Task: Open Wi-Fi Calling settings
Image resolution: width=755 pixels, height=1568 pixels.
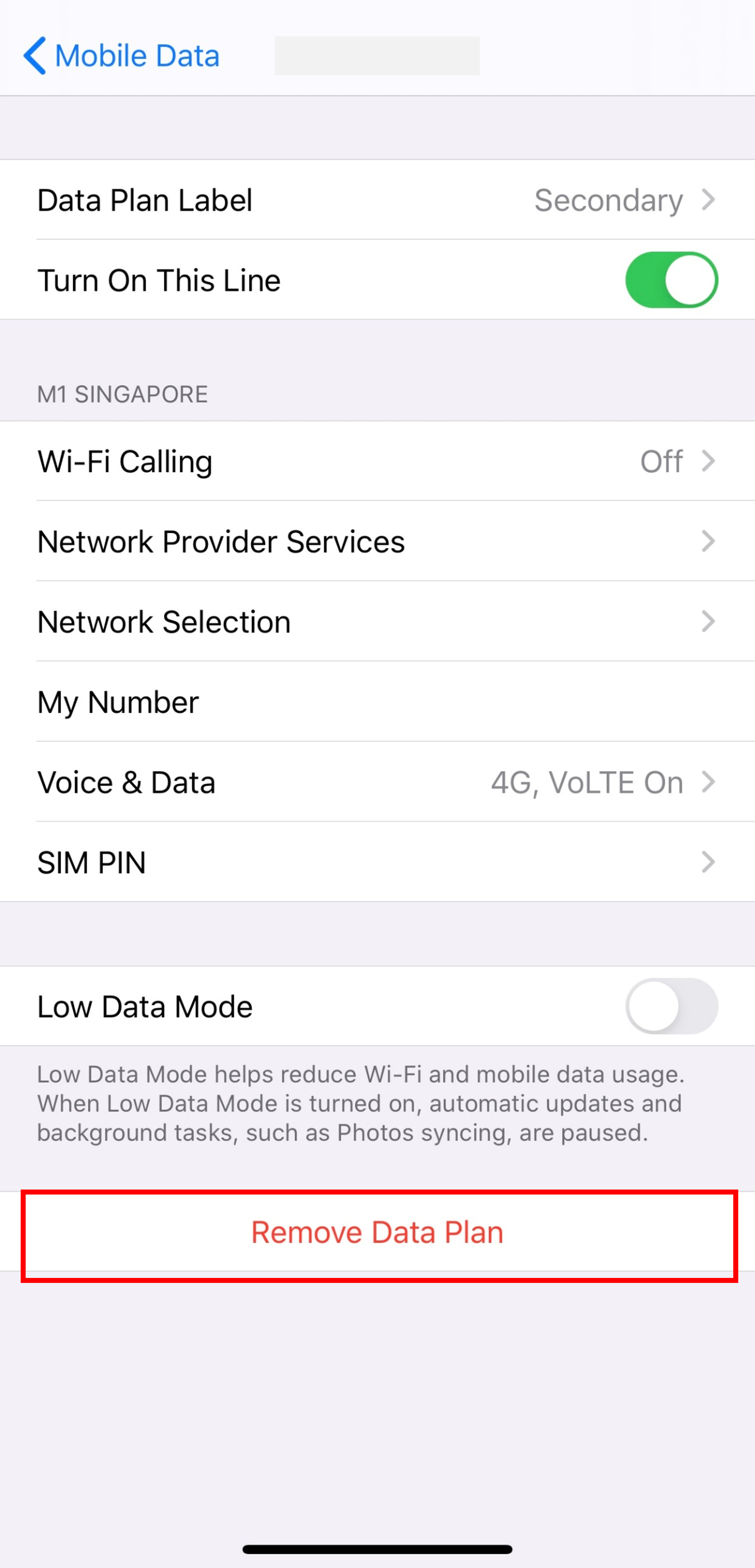Action: pyautogui.click(x=377, y=461)
